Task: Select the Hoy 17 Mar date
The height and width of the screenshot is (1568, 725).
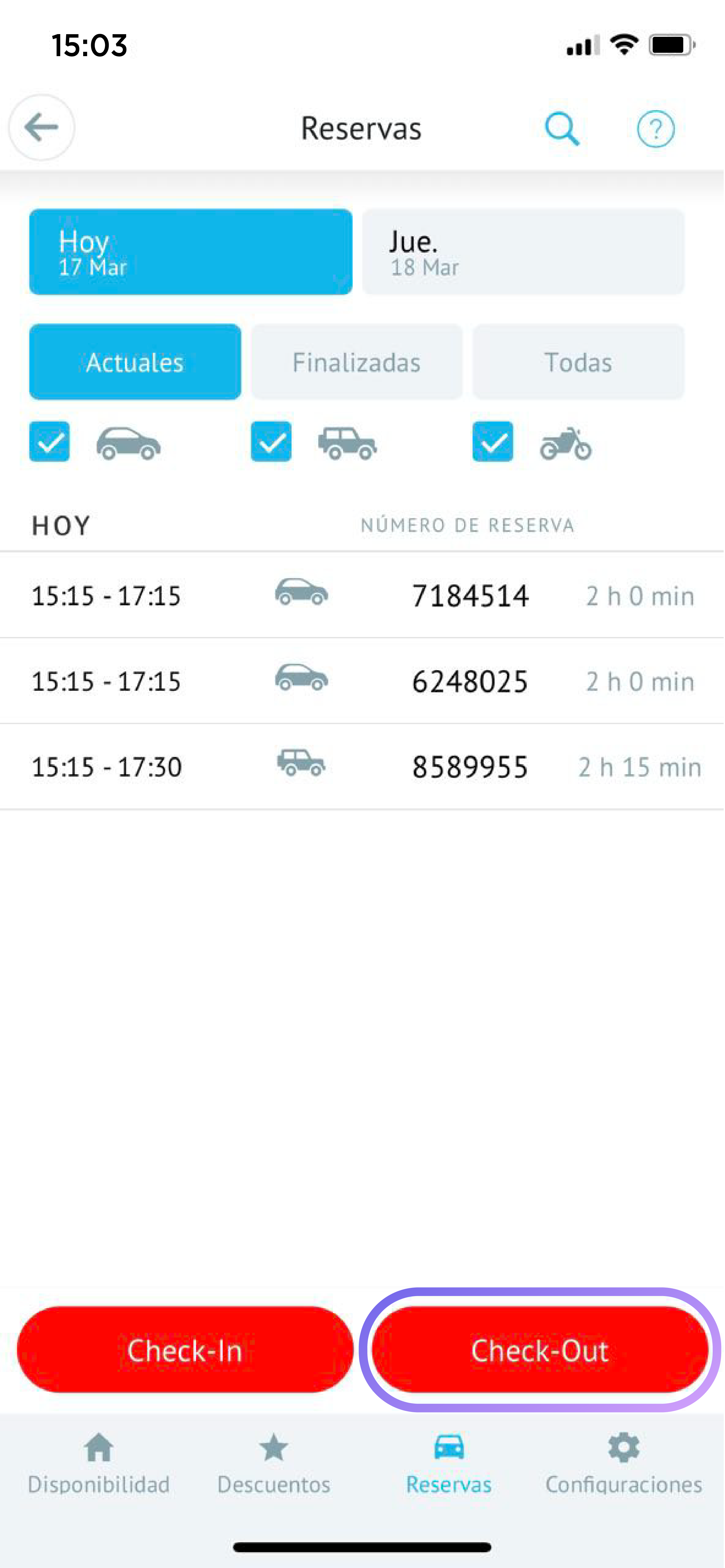Action: point(190,252)
